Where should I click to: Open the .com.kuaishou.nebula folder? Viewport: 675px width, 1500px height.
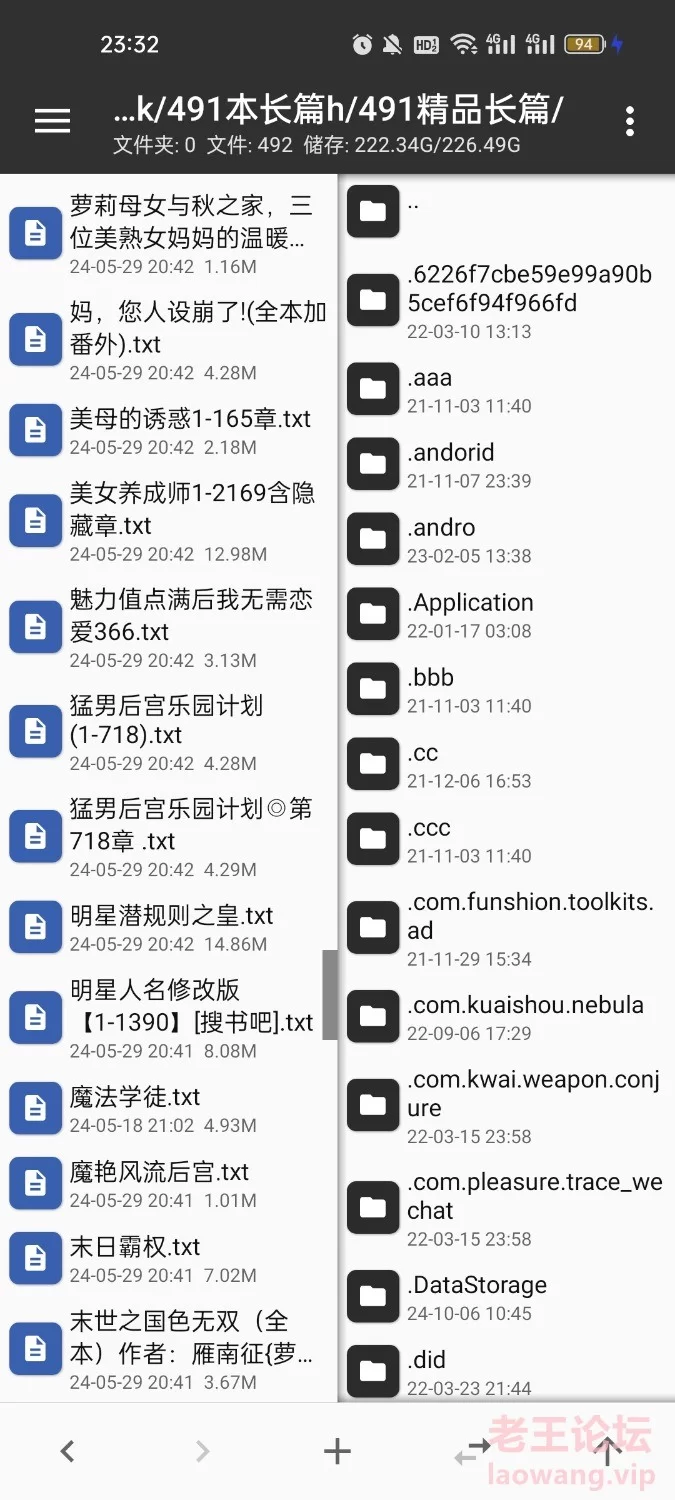click(507, 1017)
